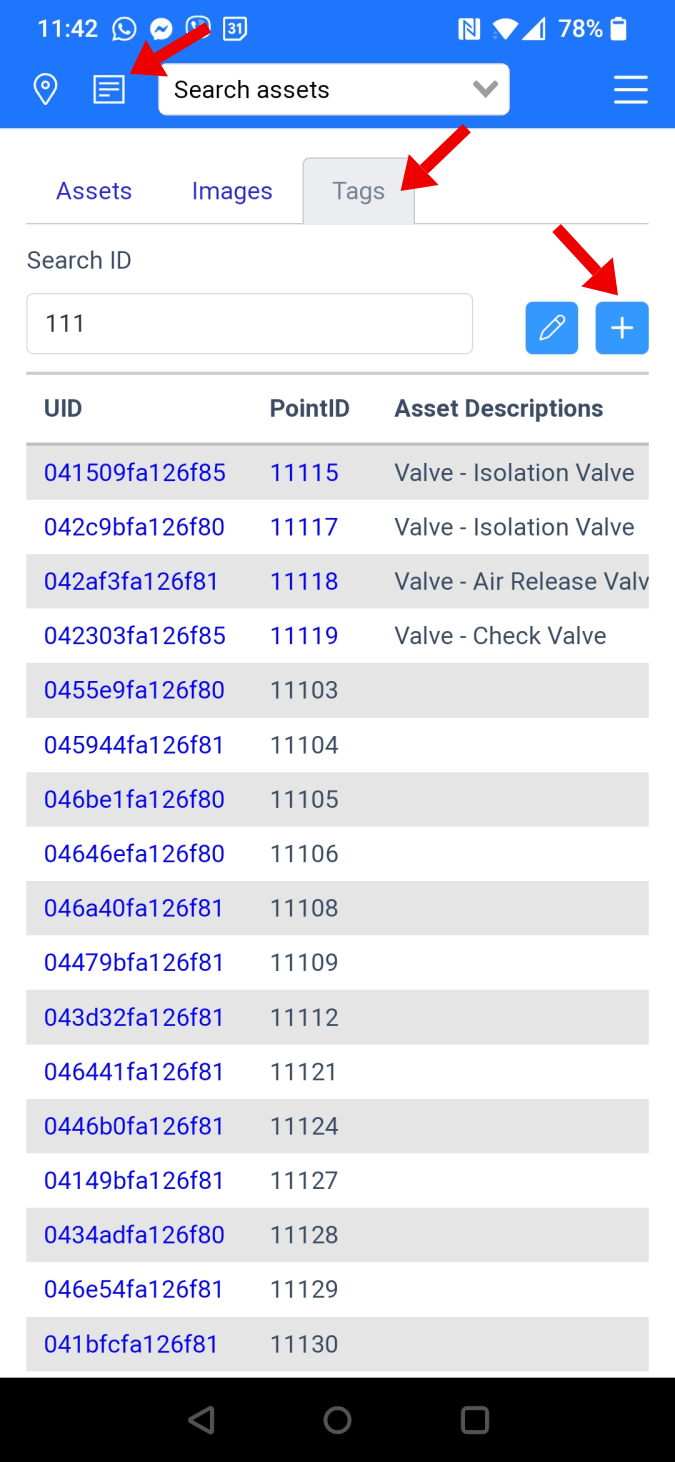Open the hamburger menu
Viewport: 675px width, 1462px height.
pos(631,90)
